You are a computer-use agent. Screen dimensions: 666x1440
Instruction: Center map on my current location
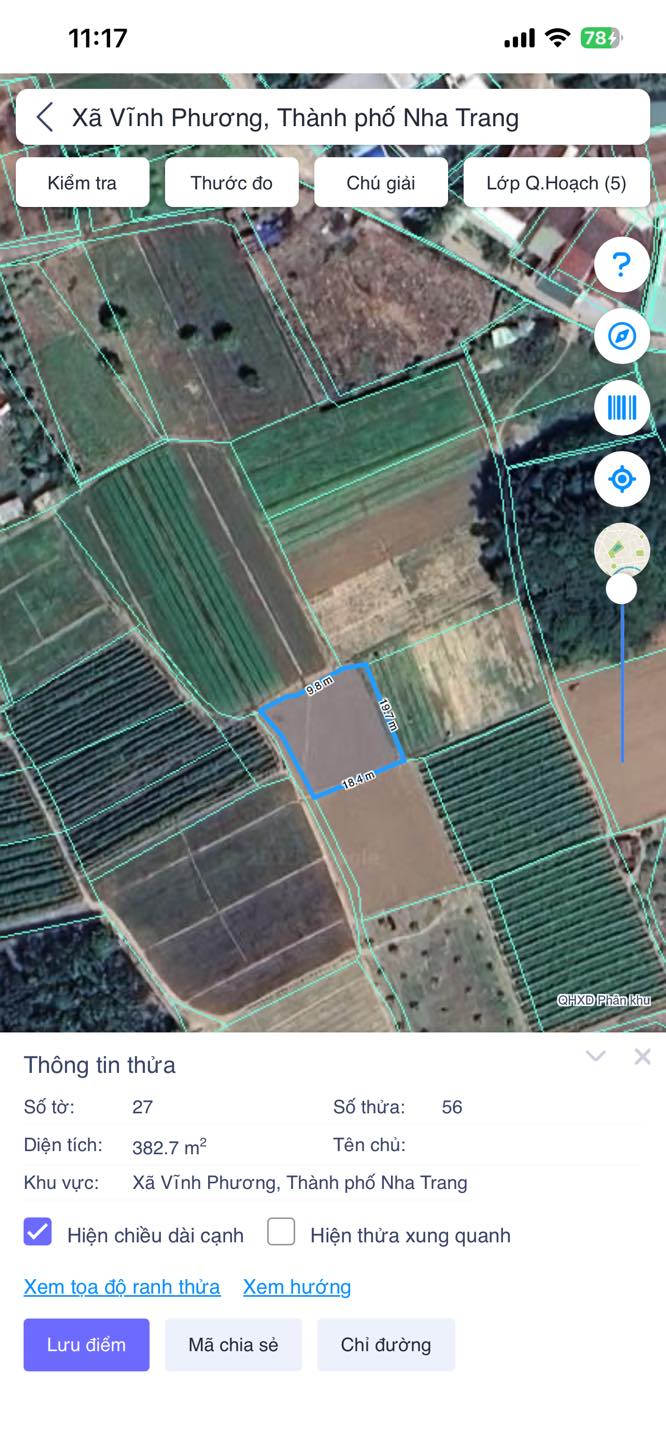622,479
